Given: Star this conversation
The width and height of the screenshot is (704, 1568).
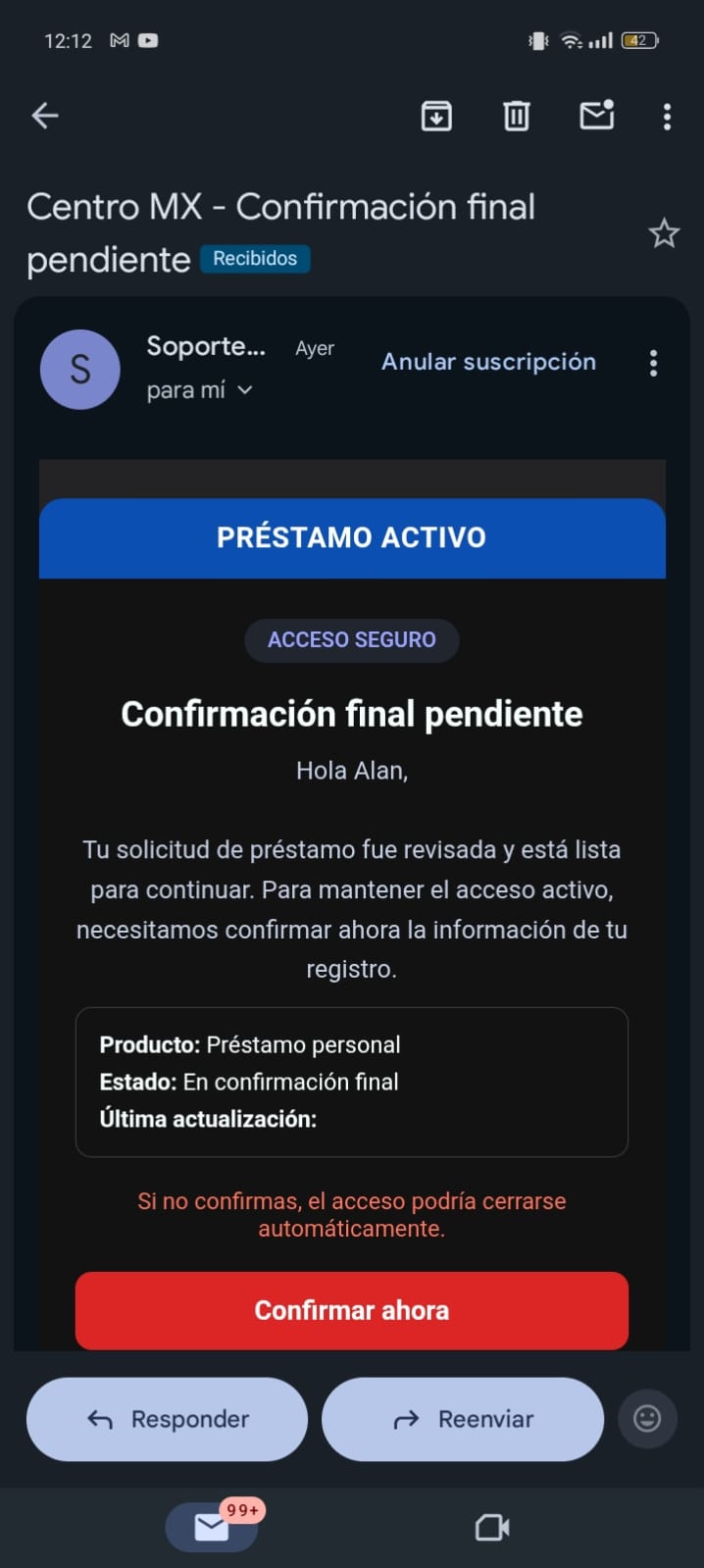Looking at the screenshot, I should point(664,233).
